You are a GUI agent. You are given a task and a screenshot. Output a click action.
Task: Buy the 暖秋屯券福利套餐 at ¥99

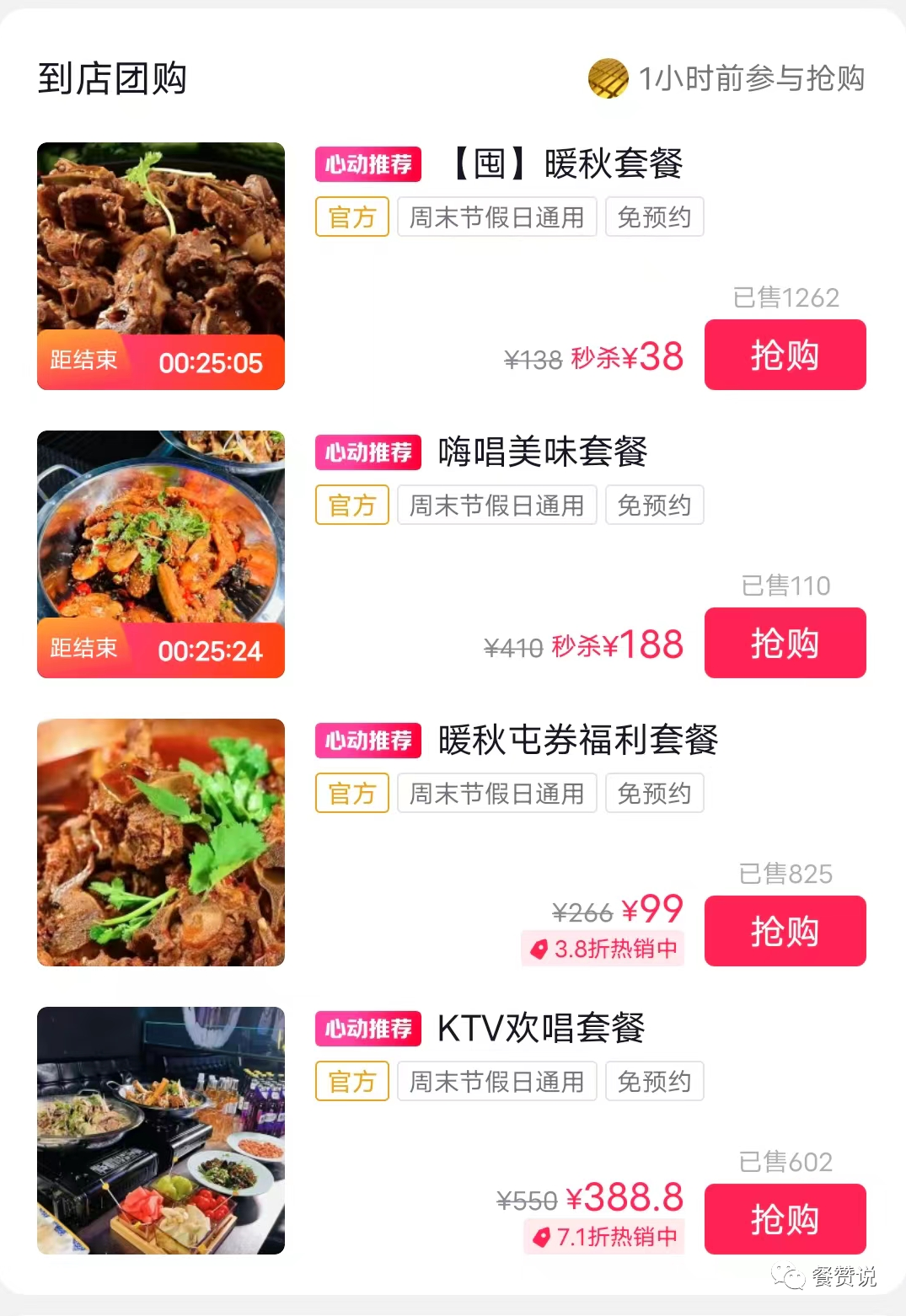coord(785,931)
